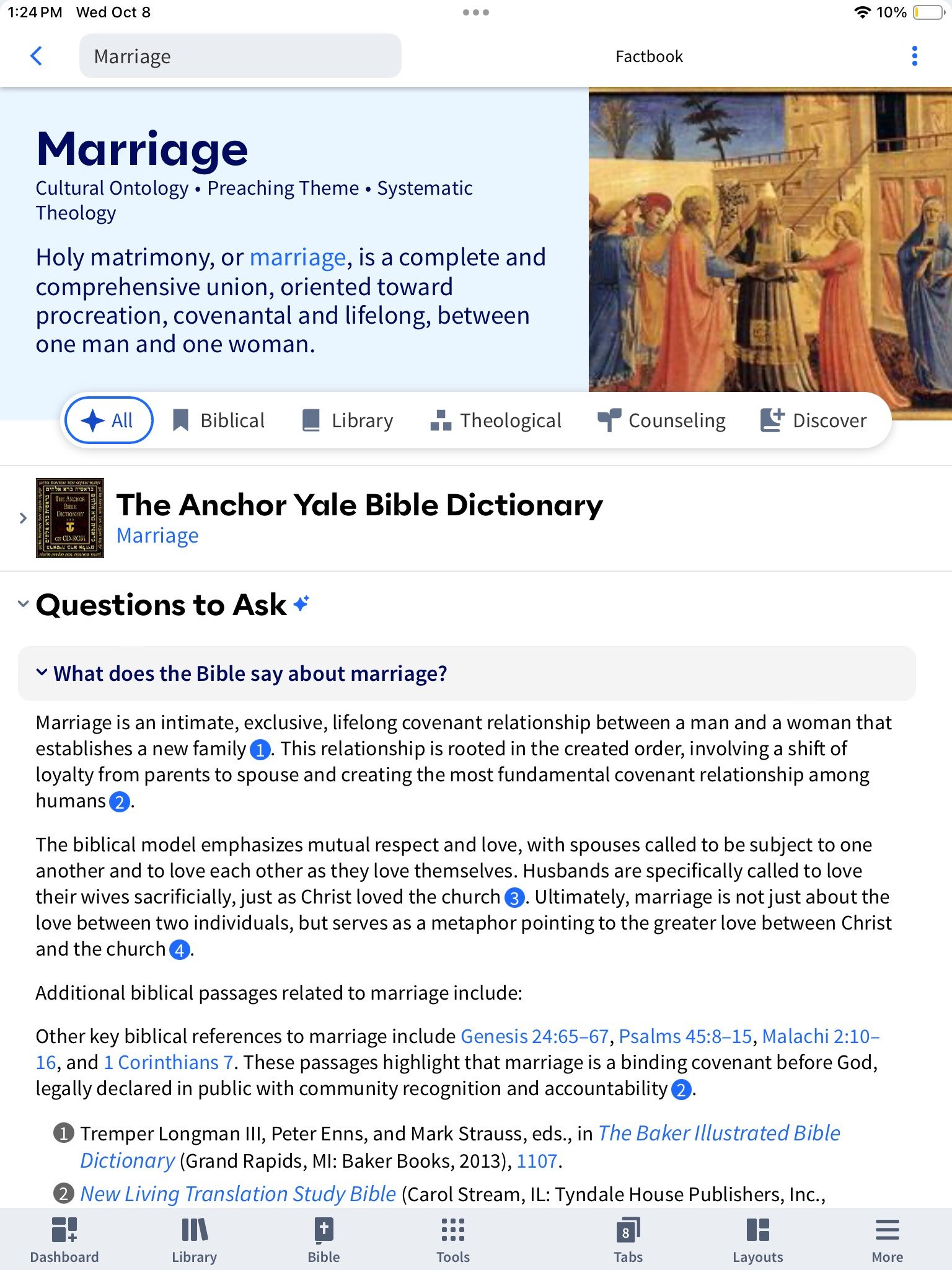Switch to the Counseling filter
The image size is (952, 1270).
[662, 420]
